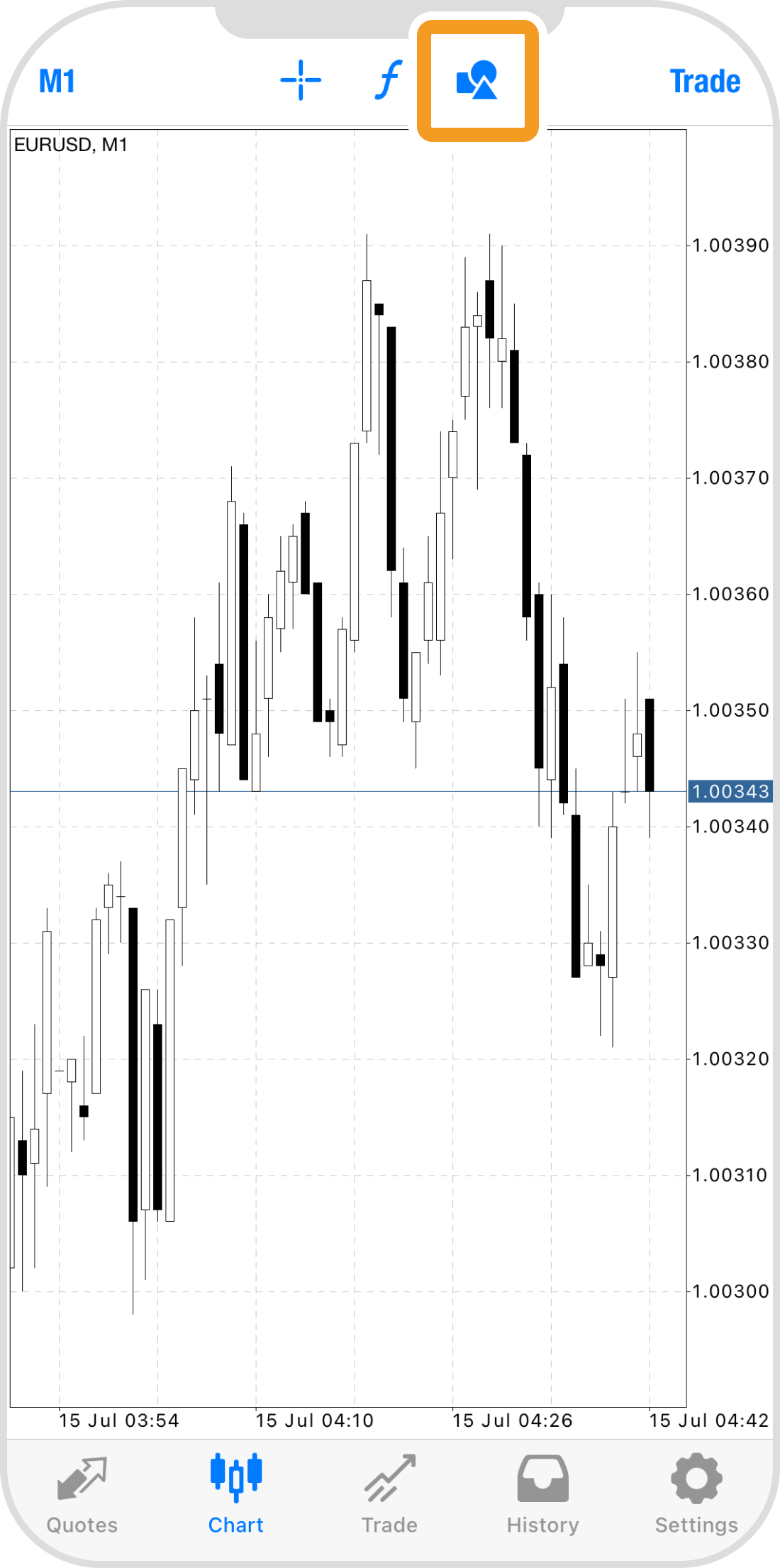Image resolution: width=780 pixels, height=1568 pixels.
Task: Change the M1 timeframe
Action: click(57, 82)
